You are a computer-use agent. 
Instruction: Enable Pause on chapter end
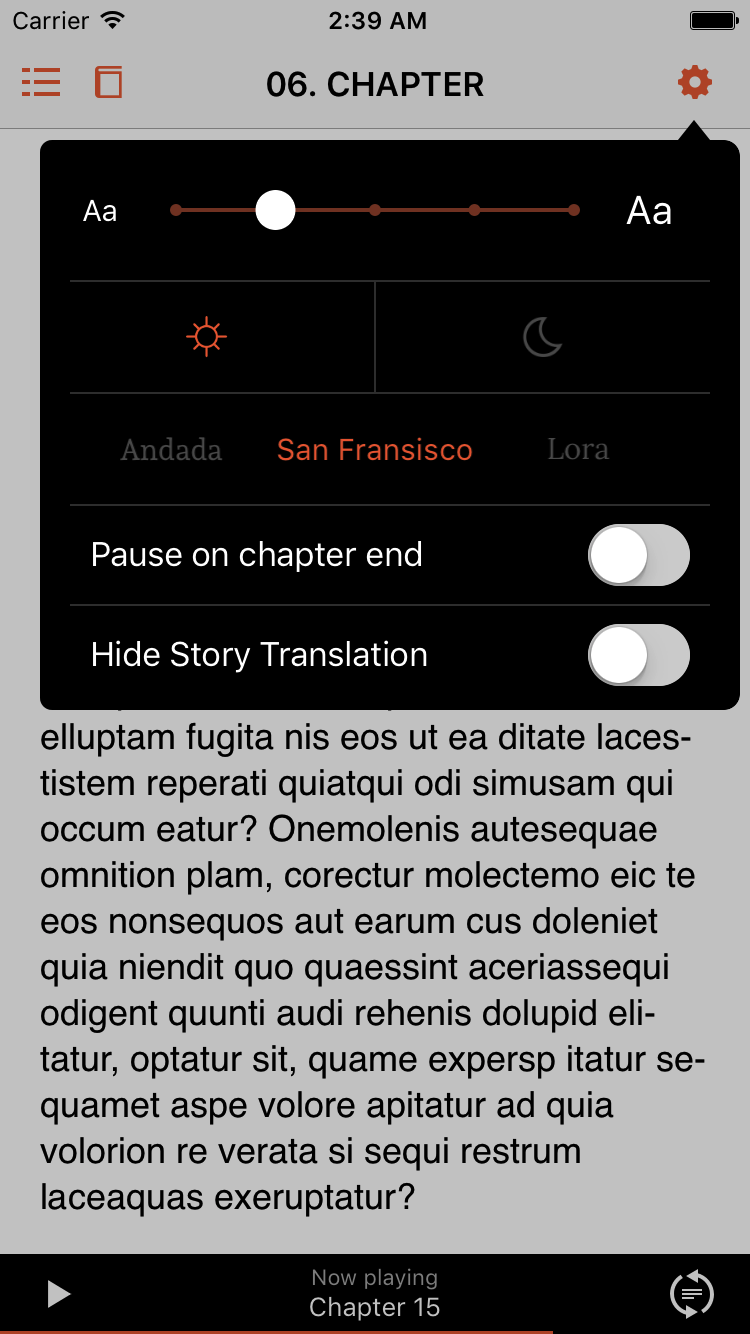pos(639,555)
